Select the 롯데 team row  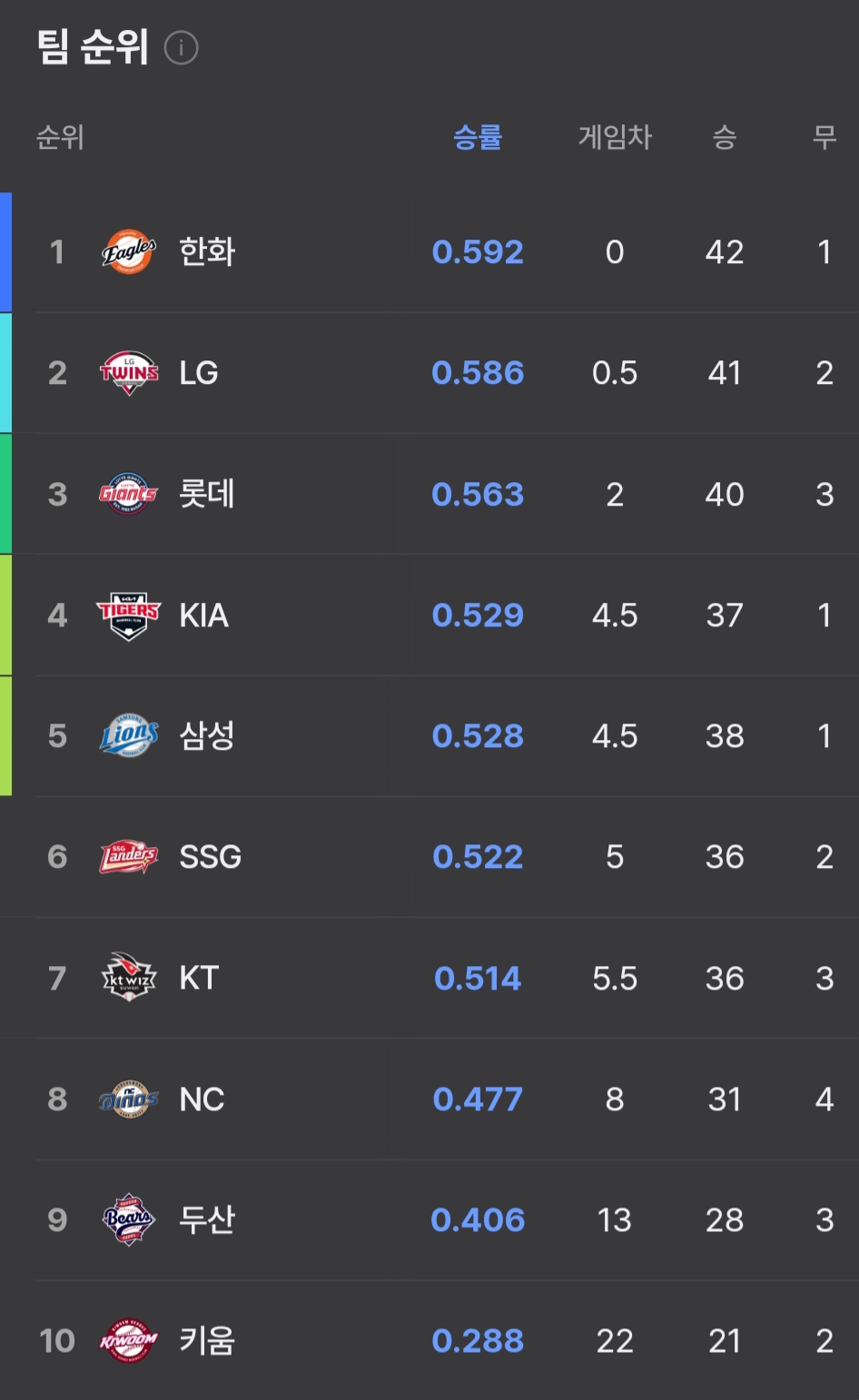tap(429, 494)
